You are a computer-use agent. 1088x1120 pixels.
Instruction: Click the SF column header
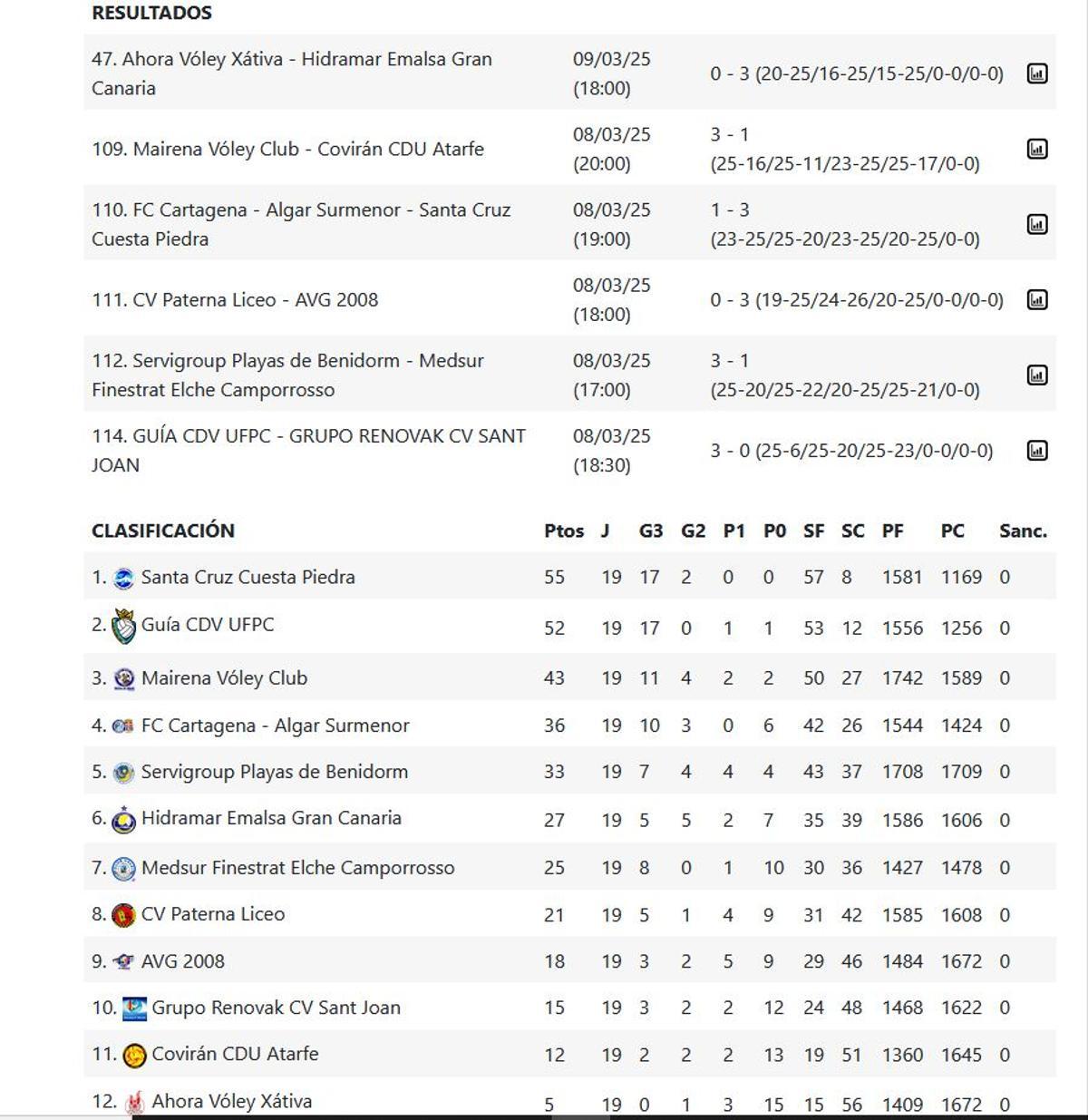[813, 532]
